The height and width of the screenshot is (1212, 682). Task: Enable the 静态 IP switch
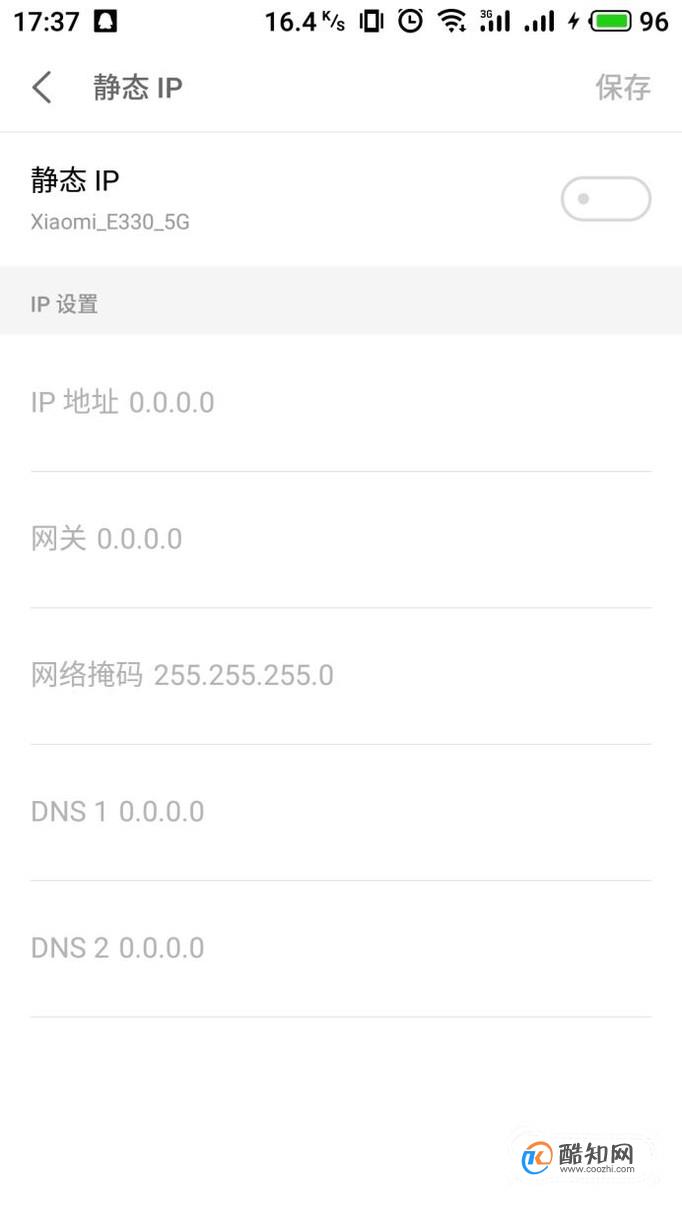(x=606, y=199)
